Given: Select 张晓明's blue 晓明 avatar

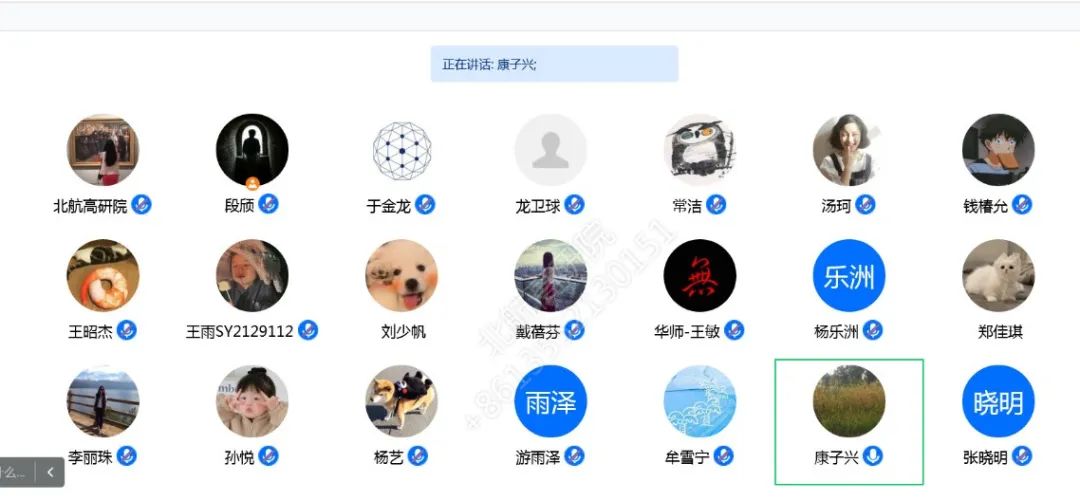Looking at the screenshot, I should pyautogui.click(x=998, y=401).
